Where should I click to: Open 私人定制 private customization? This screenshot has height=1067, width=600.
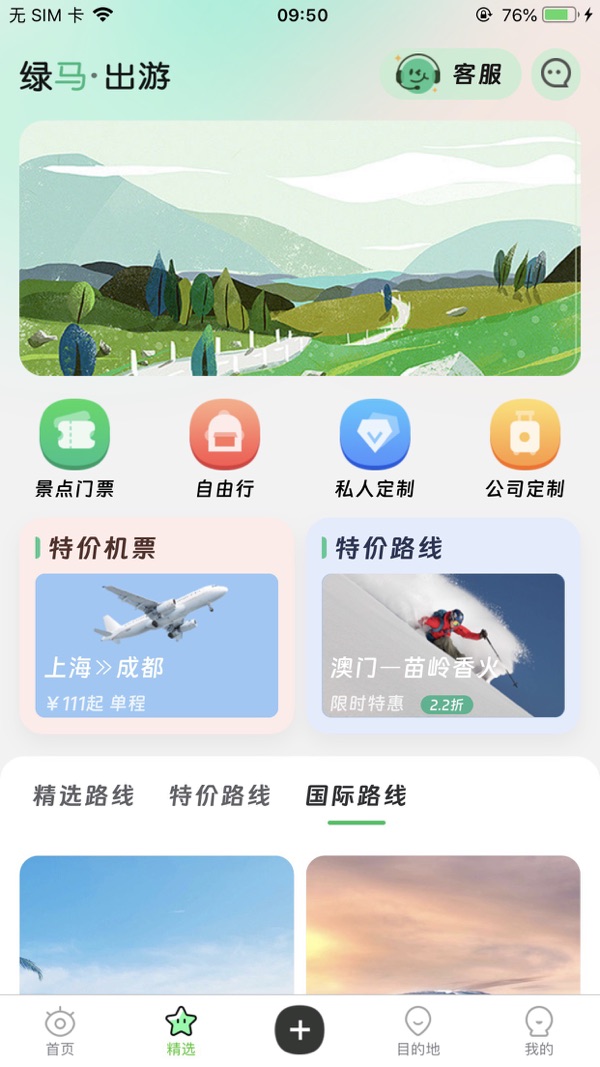(375, 449)
